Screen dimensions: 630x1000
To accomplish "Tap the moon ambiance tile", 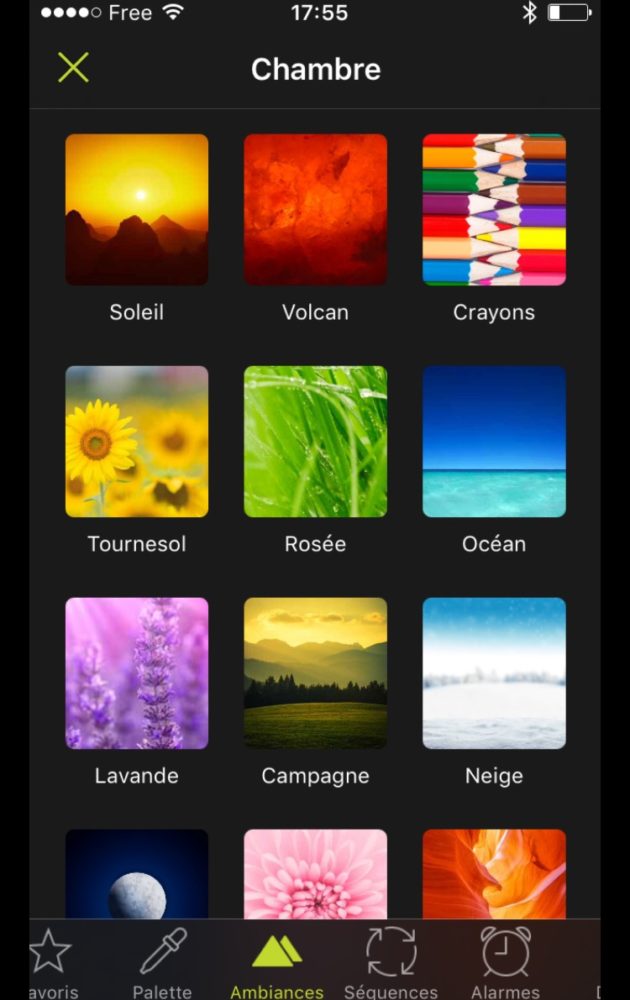I will pos(137,874).
